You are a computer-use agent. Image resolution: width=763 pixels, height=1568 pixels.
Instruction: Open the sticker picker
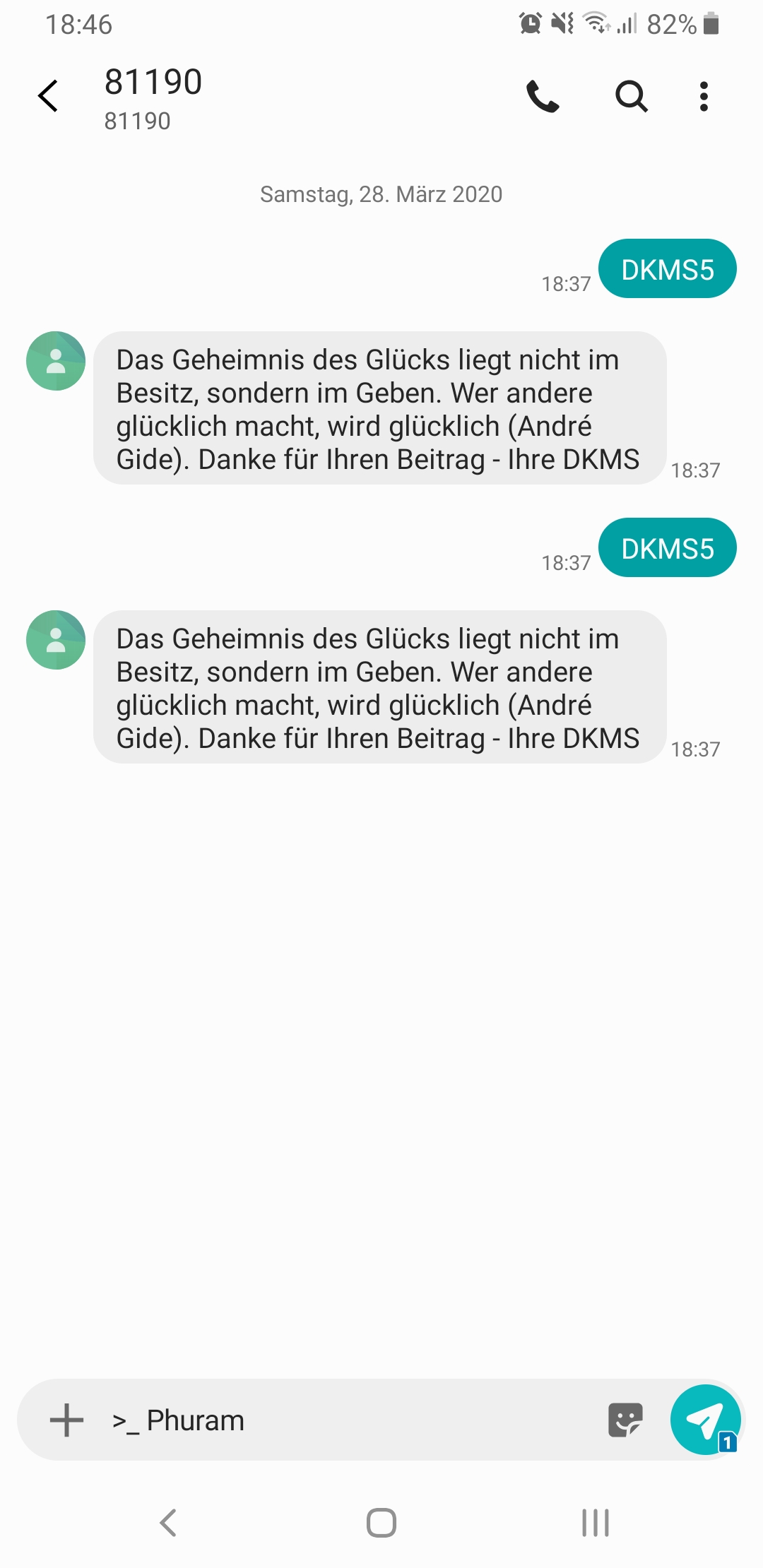[625, 1420]
